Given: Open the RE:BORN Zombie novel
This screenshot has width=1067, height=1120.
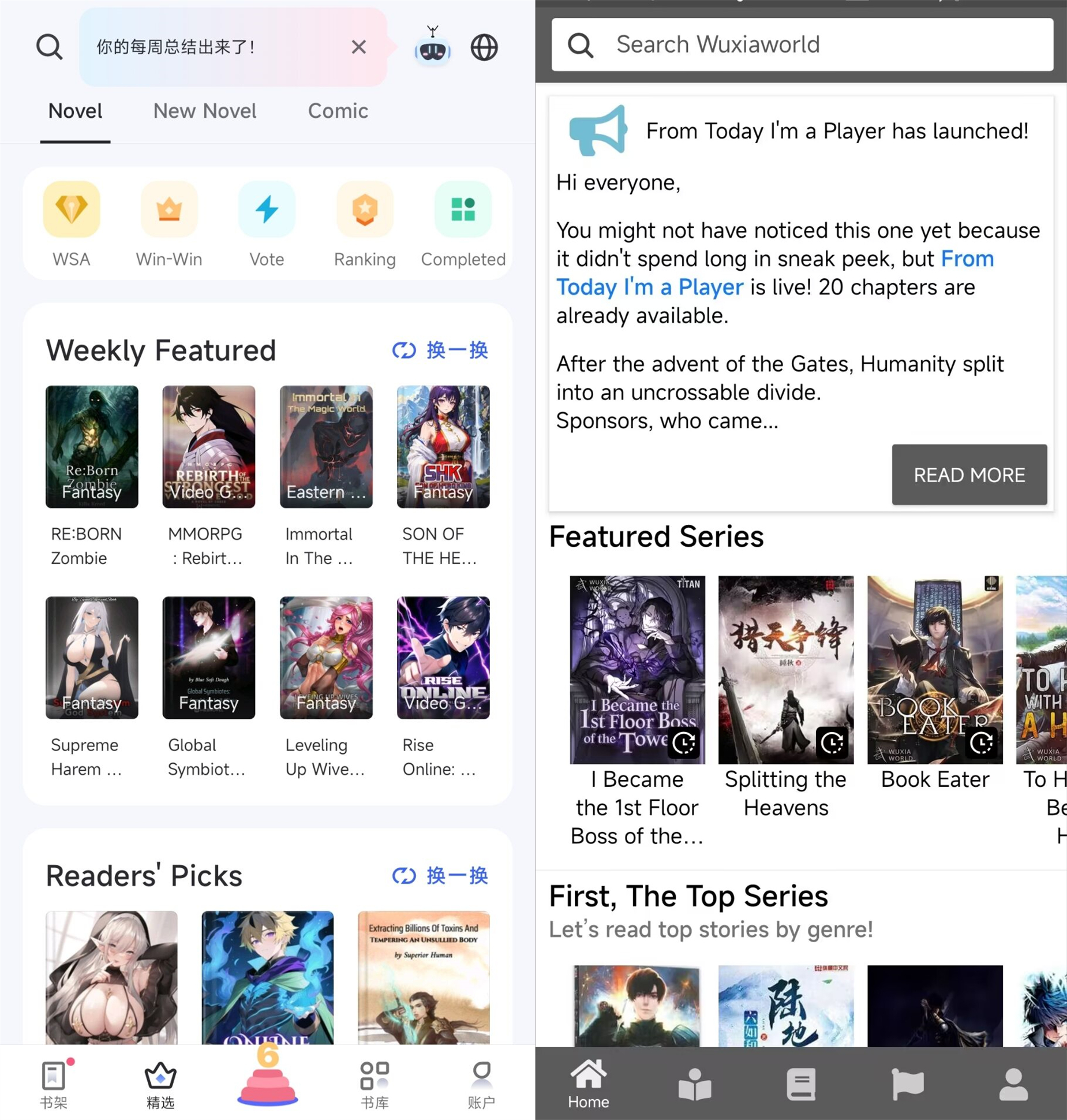Looking at the screenshot, I should 92,447.
